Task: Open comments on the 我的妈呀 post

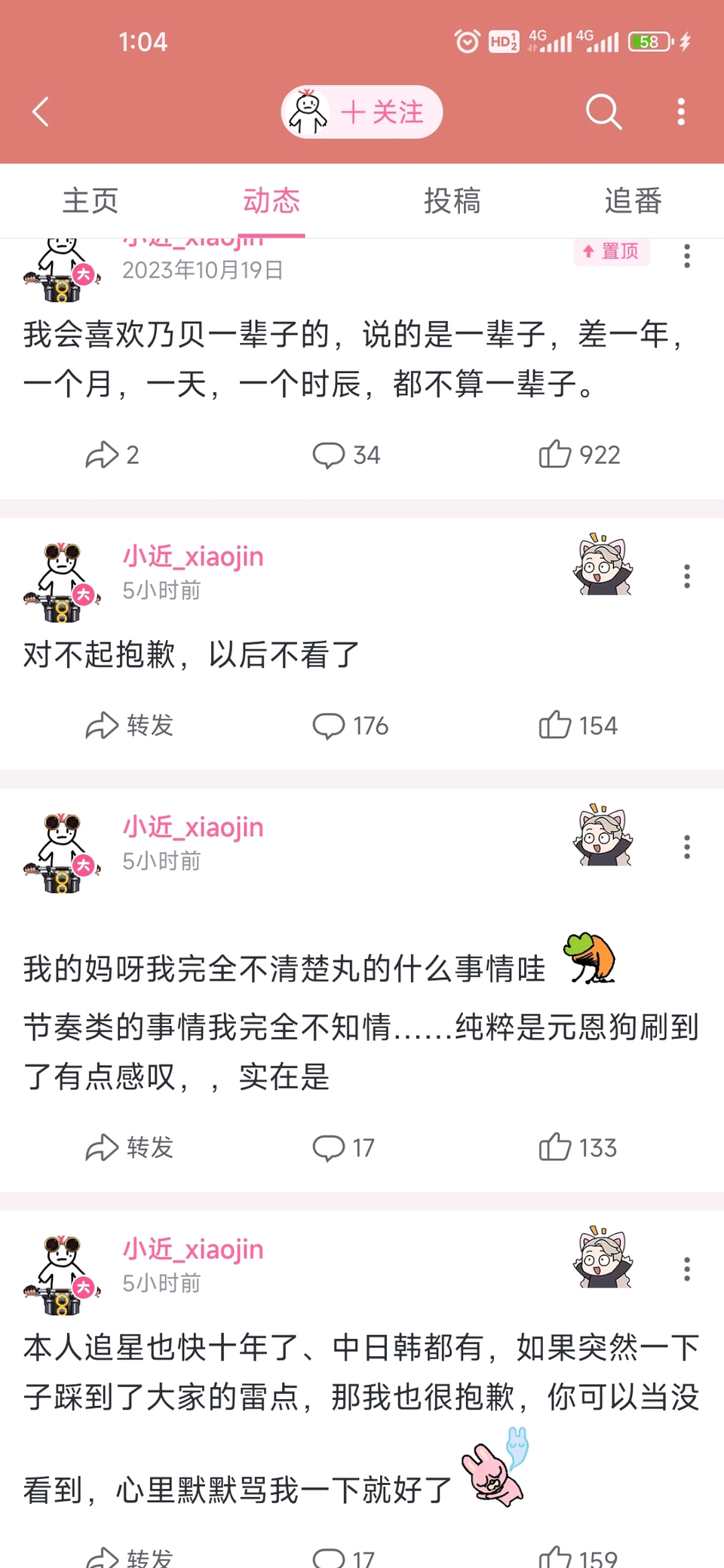Action: (343, 1147)
